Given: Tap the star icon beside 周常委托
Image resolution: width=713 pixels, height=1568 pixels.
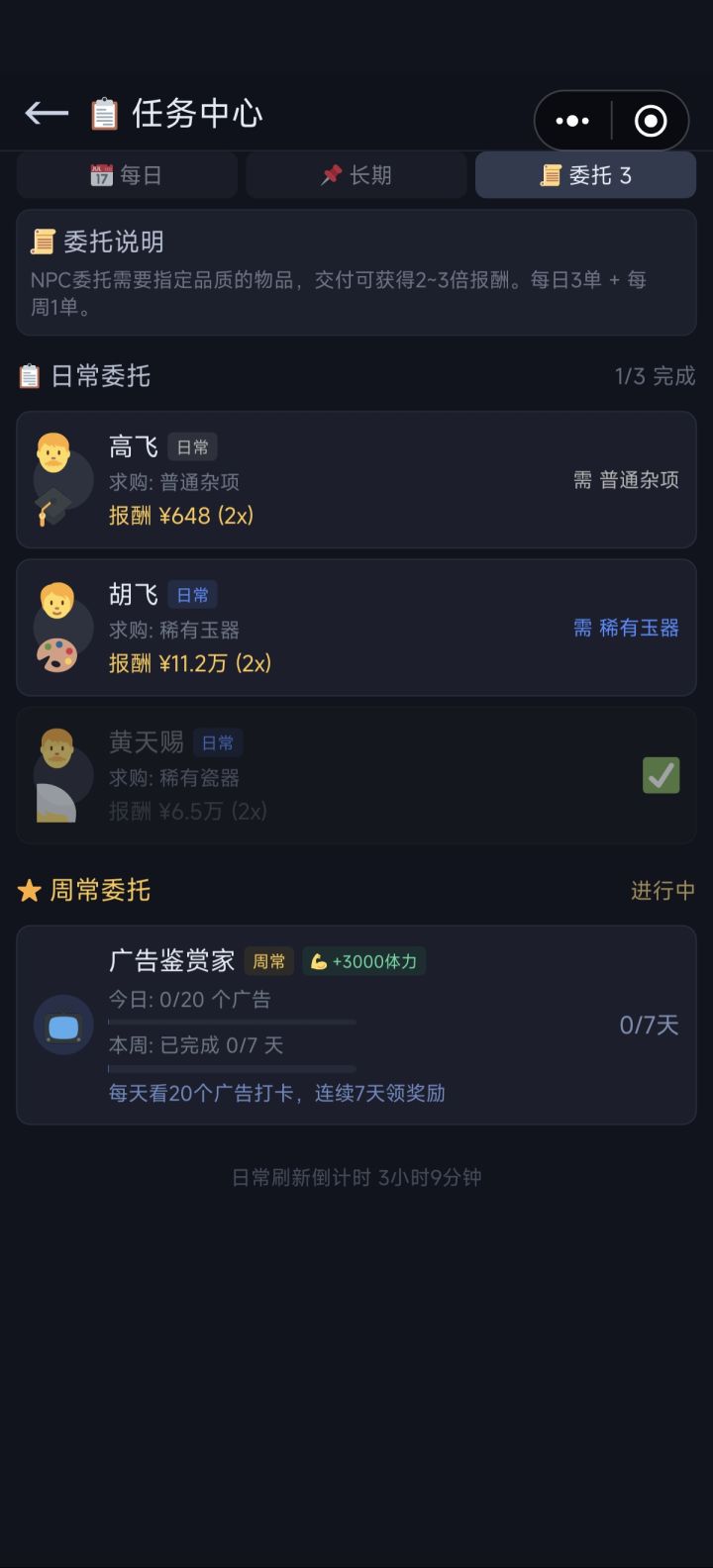Looking at the screenshot, I should pyautogui.click(x=31, y=890).
